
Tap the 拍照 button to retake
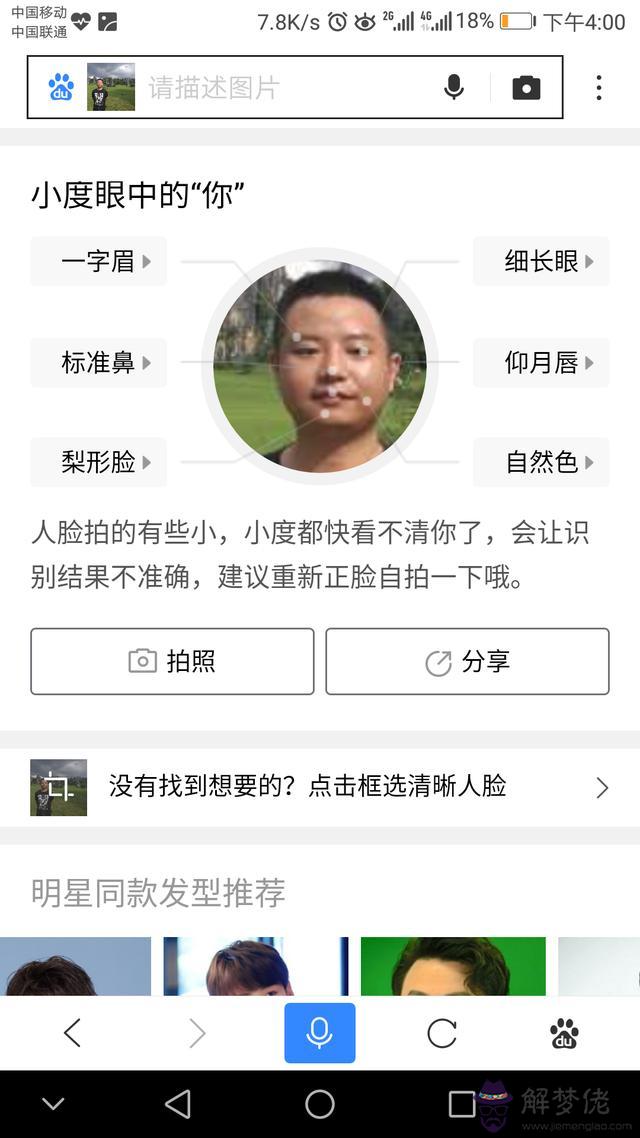click(172, 661)
